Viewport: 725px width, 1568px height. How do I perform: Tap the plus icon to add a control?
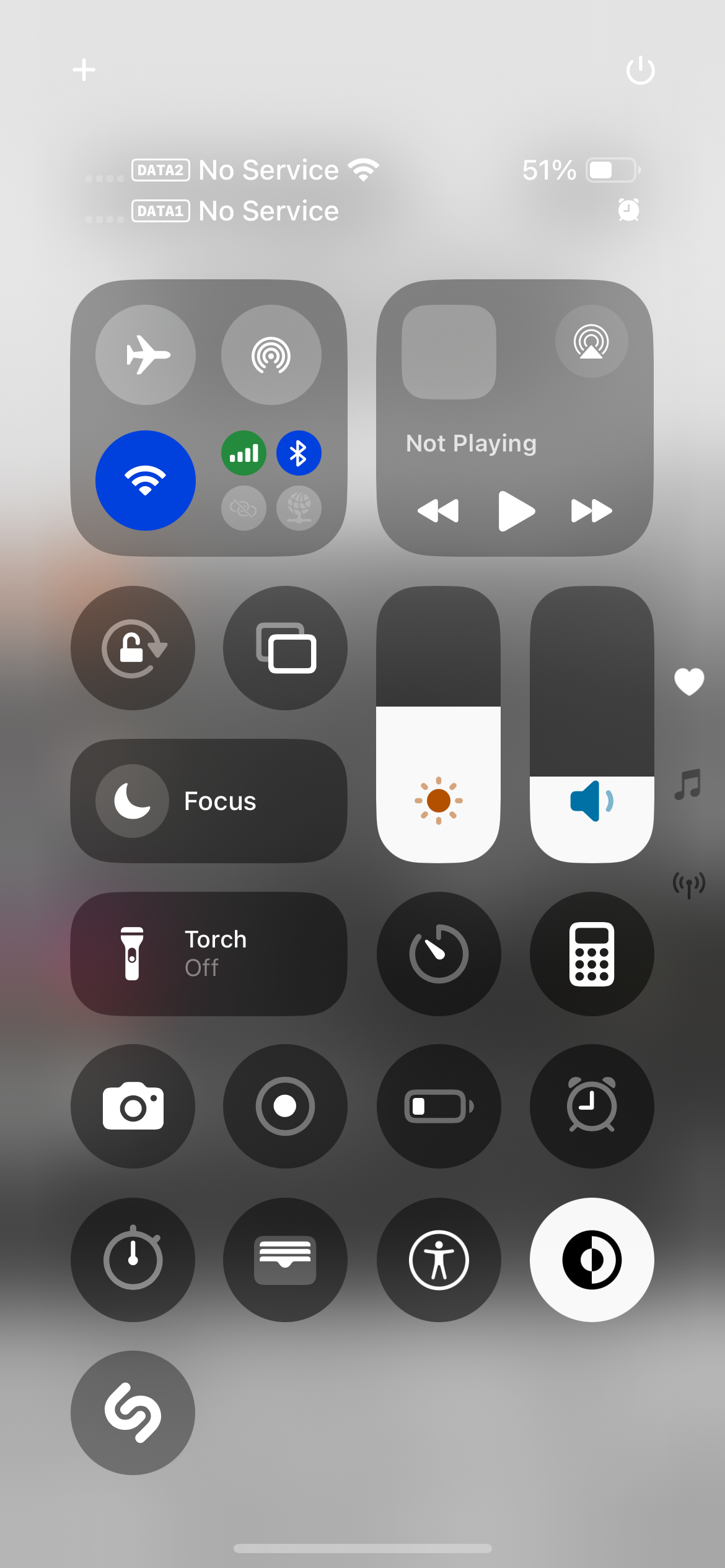(84, 70)
